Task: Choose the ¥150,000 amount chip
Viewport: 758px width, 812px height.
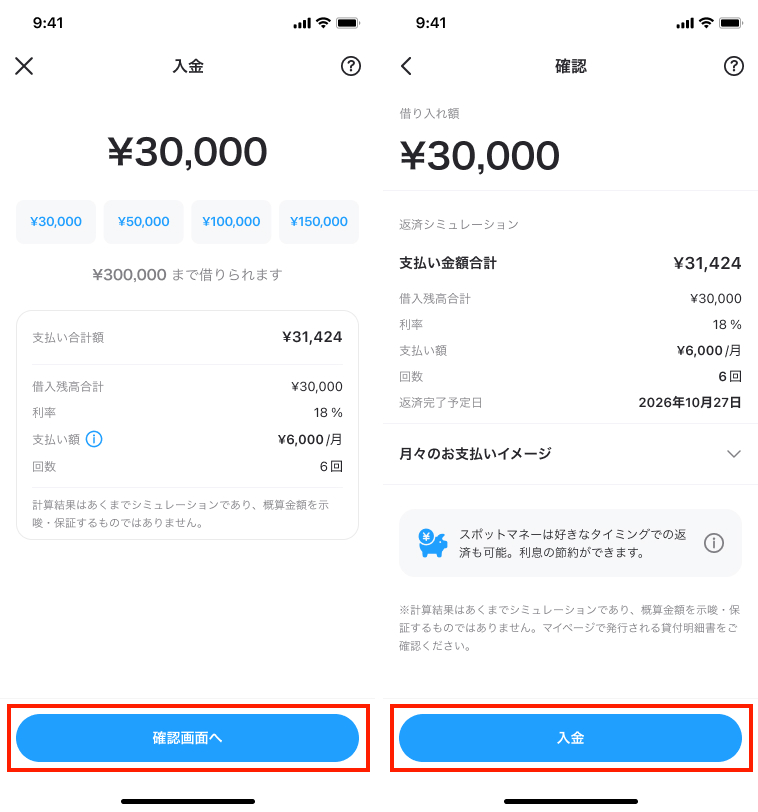Action: pos(318,222)
